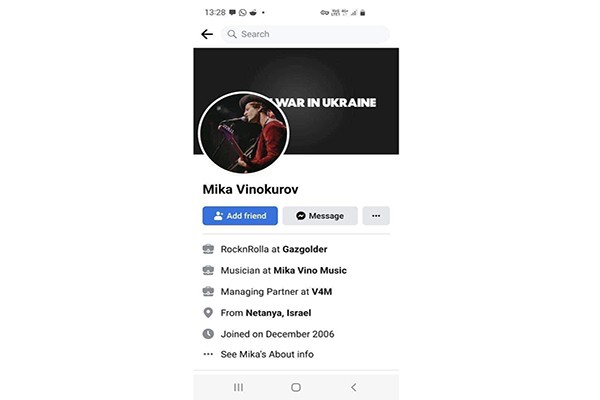Add Mika Vinokurov as a friend
The image size is (600, 400).
240,216
